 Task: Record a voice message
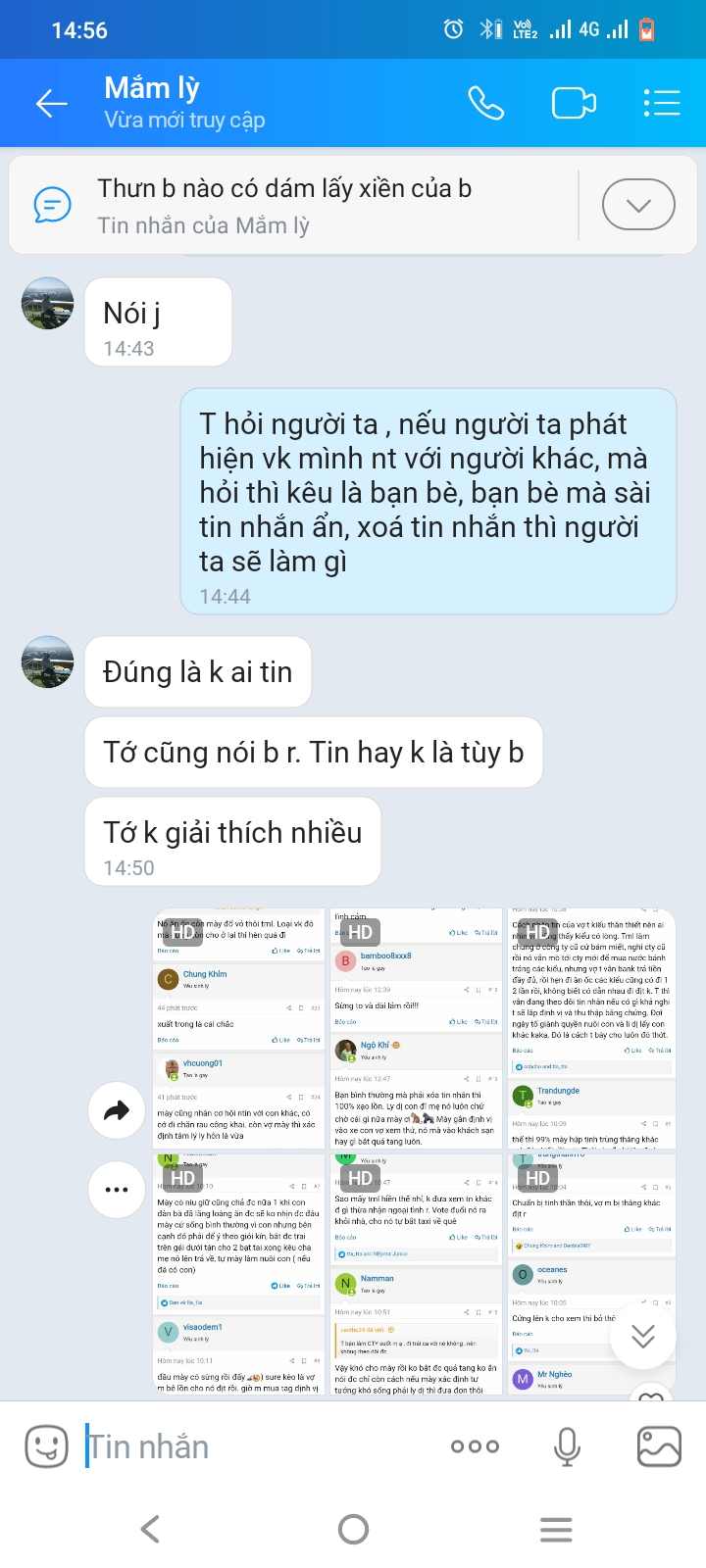[x=567, y=1446]
